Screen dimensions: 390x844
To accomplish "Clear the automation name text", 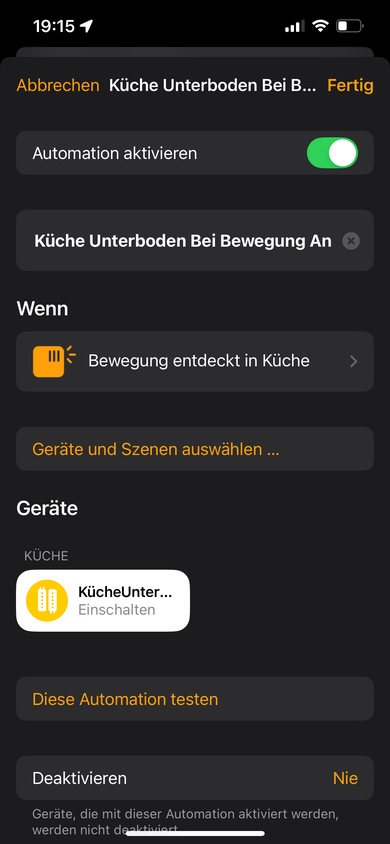I will 351,241.
